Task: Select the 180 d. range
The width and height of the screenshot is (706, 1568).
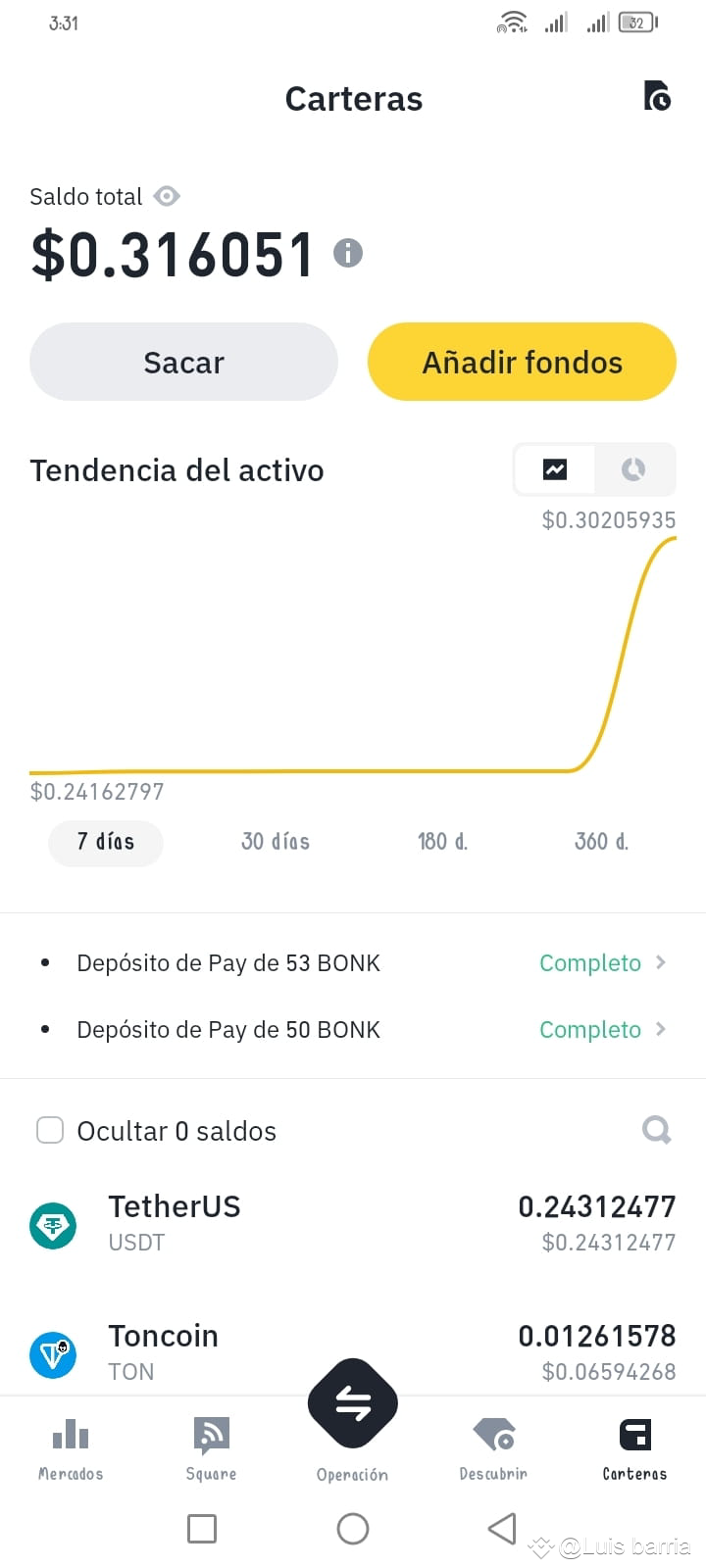Action: point(442,842)
